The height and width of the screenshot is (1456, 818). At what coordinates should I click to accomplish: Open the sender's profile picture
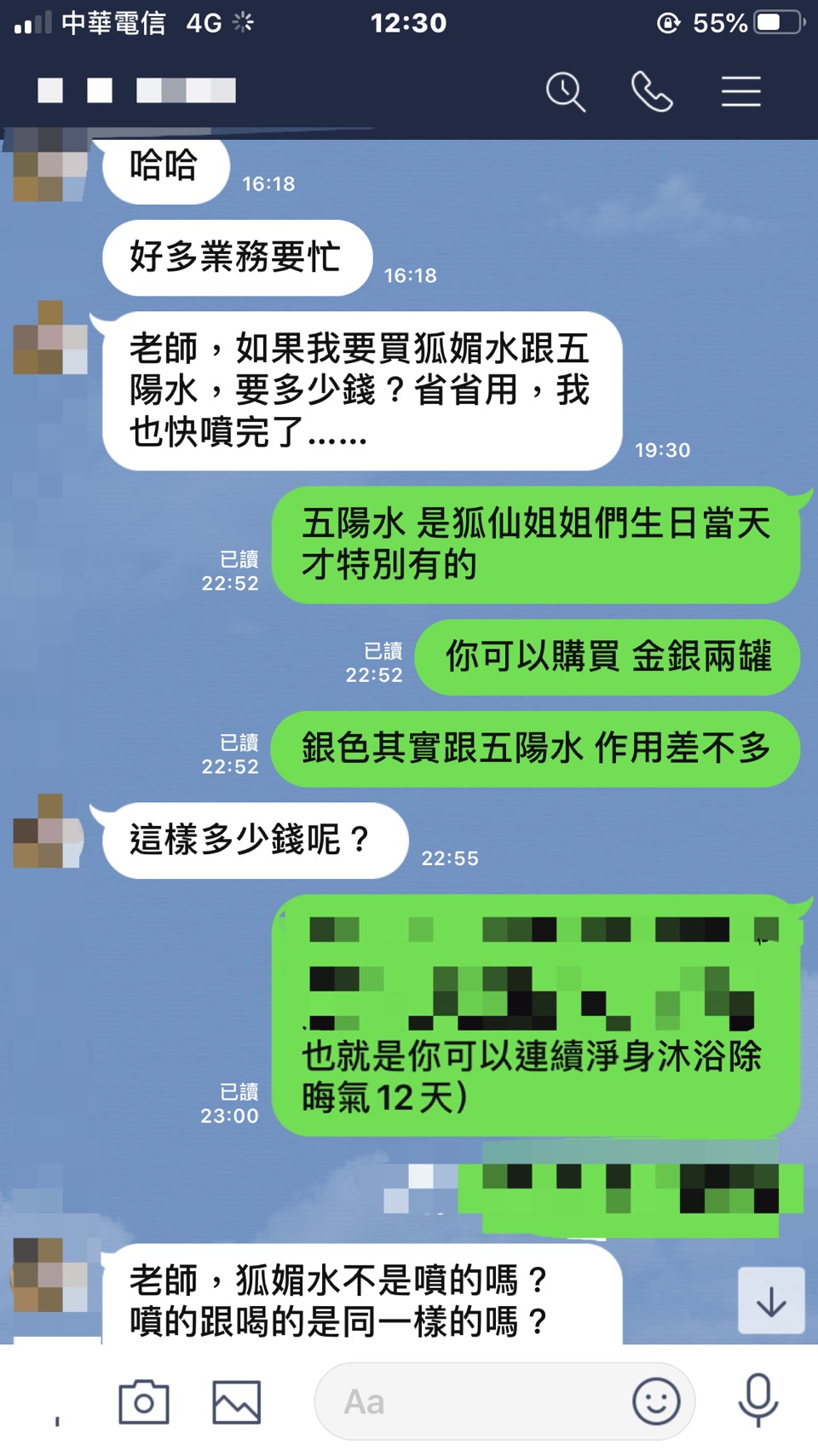click(50, 338)
